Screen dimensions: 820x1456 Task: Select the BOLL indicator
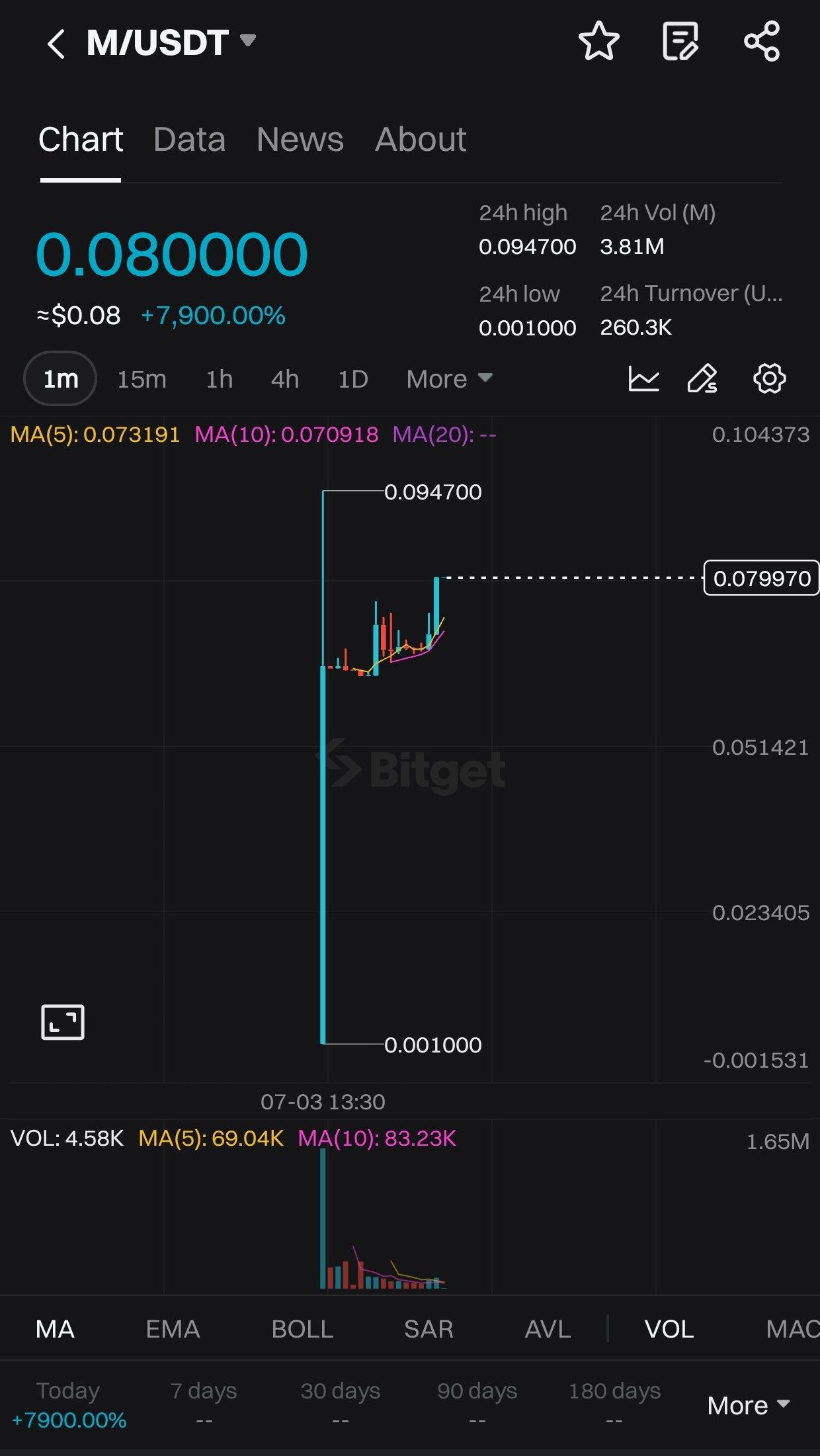302,1329
